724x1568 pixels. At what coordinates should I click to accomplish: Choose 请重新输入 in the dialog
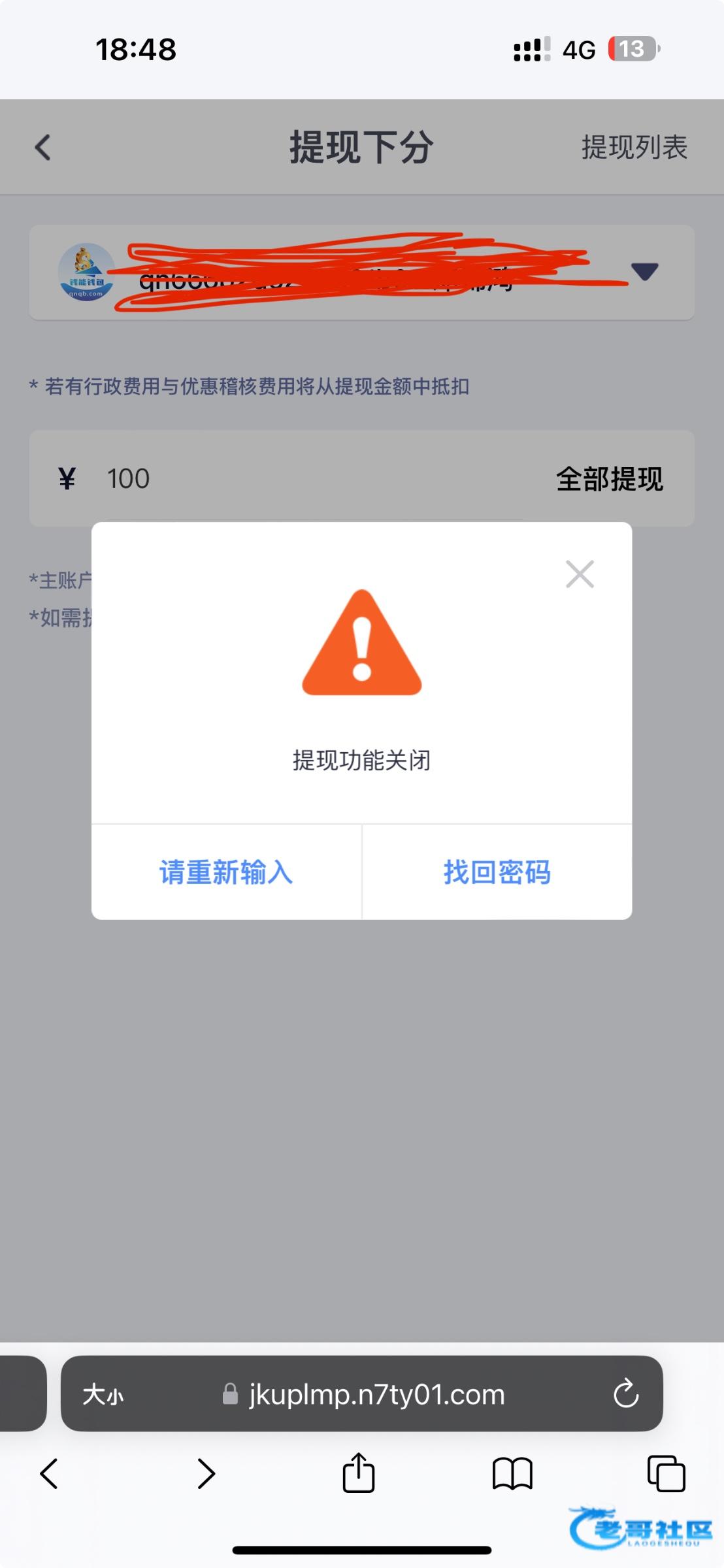[x=226, y=872]
